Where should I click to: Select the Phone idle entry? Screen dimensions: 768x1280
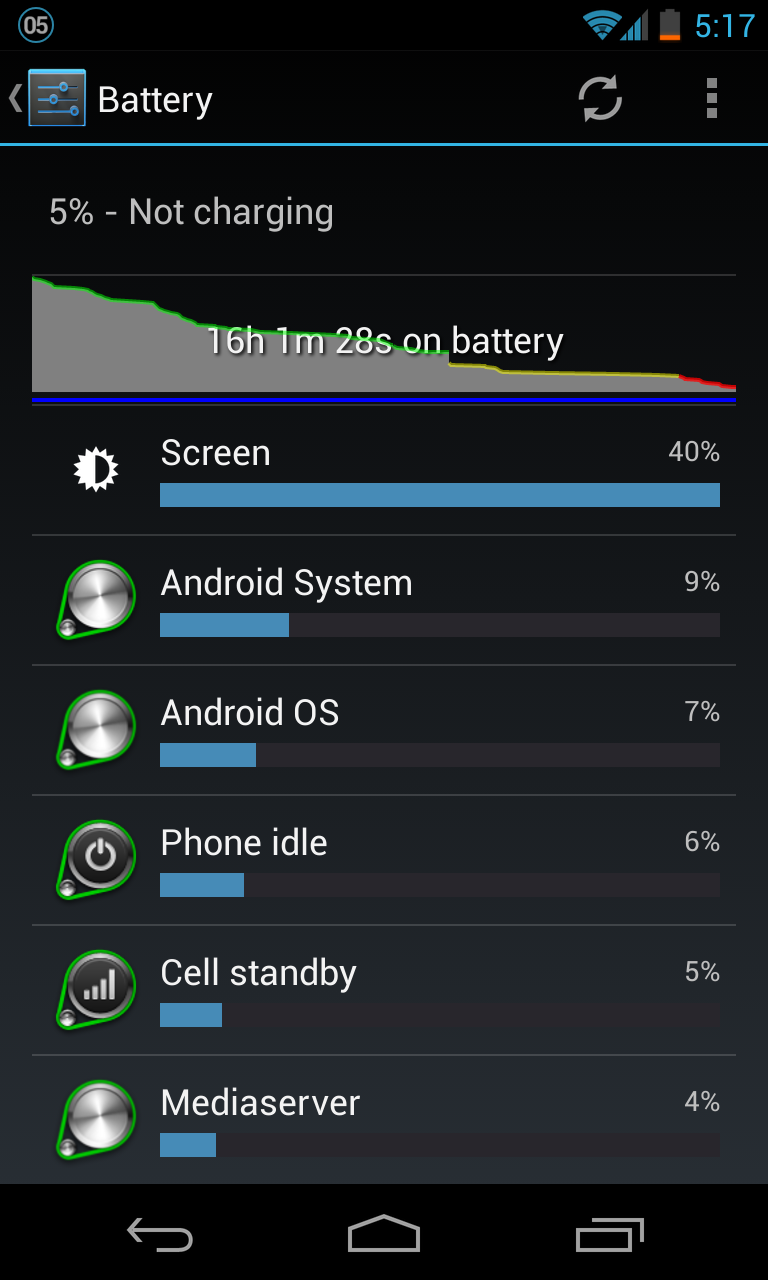pyautogui.click(x=384, y=860)
